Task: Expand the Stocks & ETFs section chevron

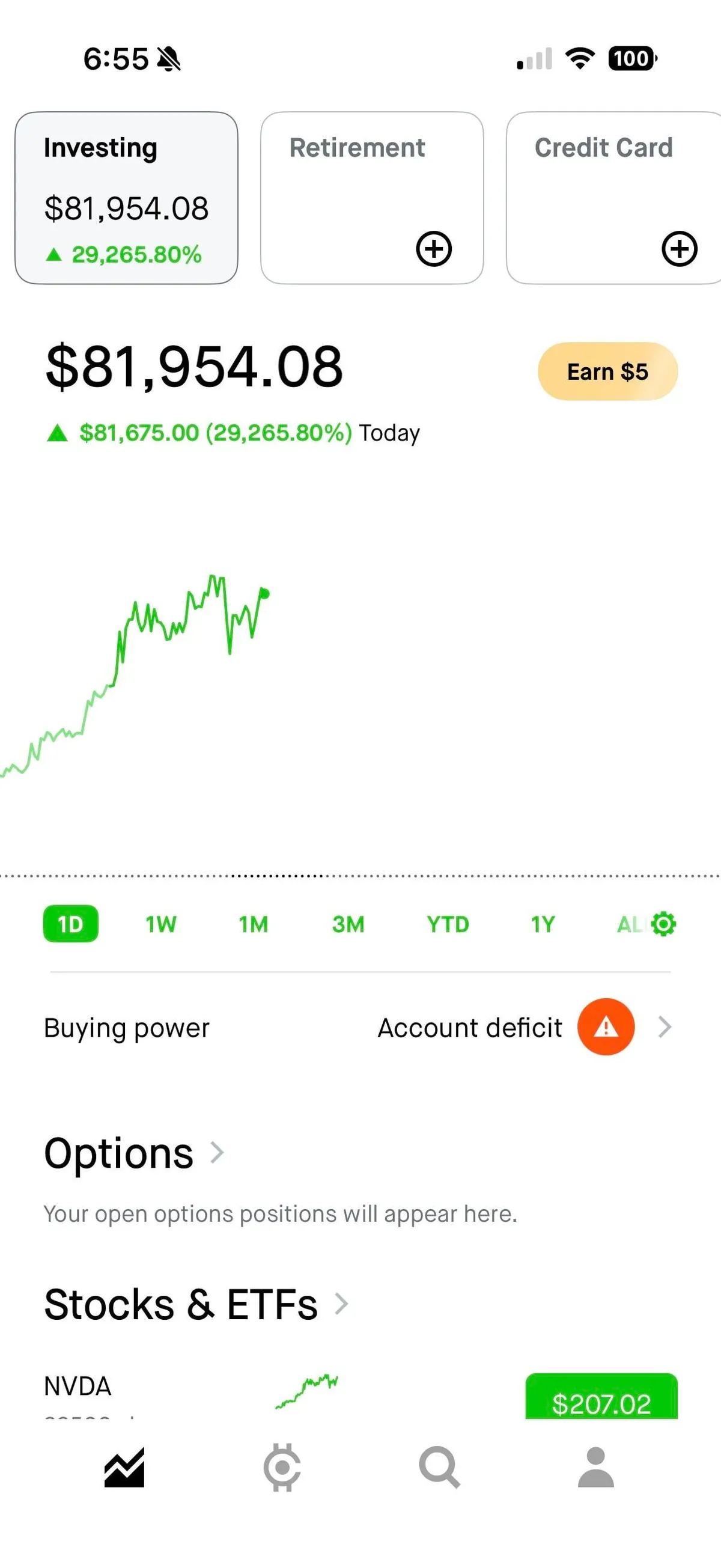Action: click(x=342, y=1302)
